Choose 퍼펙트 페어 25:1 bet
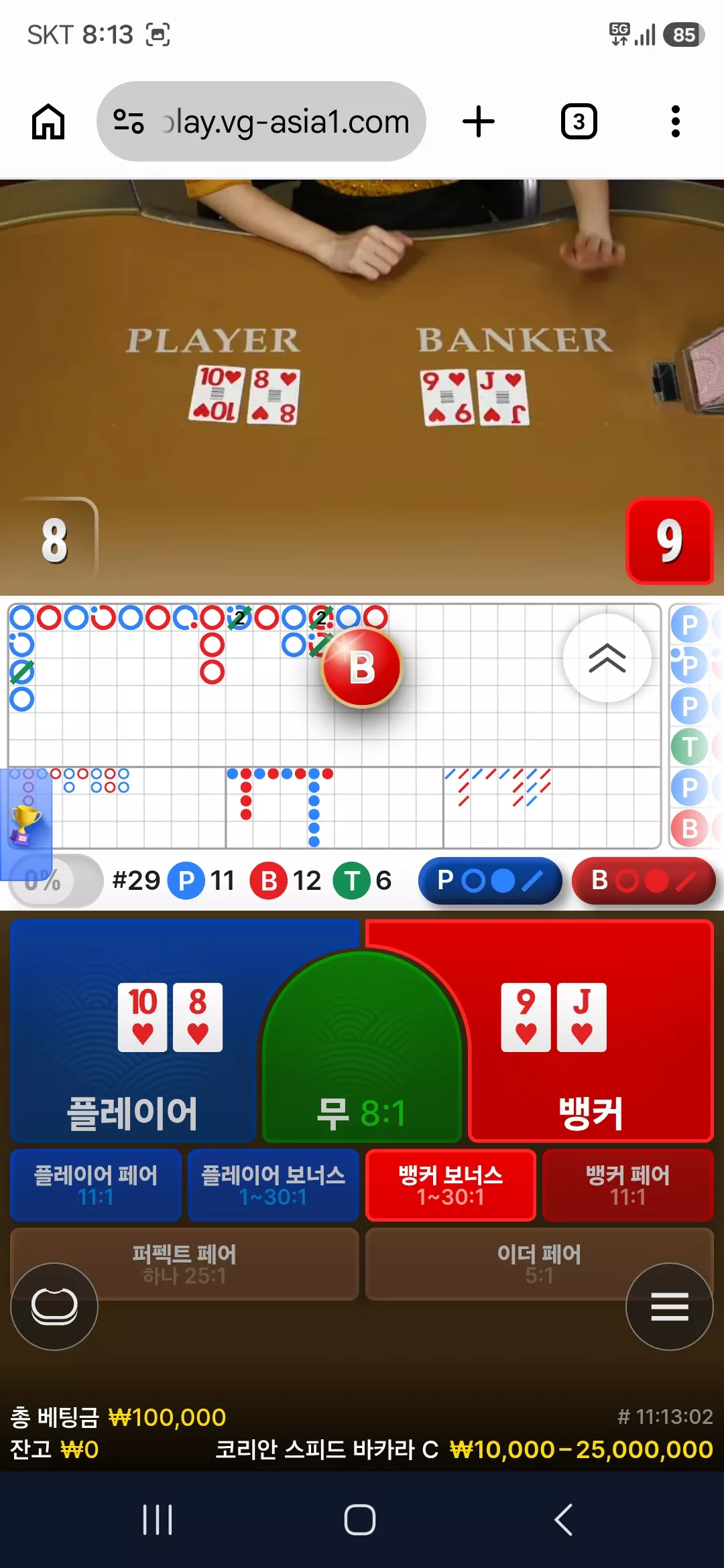Screen dimensions: 724x1568 [x=184, y=1264]
